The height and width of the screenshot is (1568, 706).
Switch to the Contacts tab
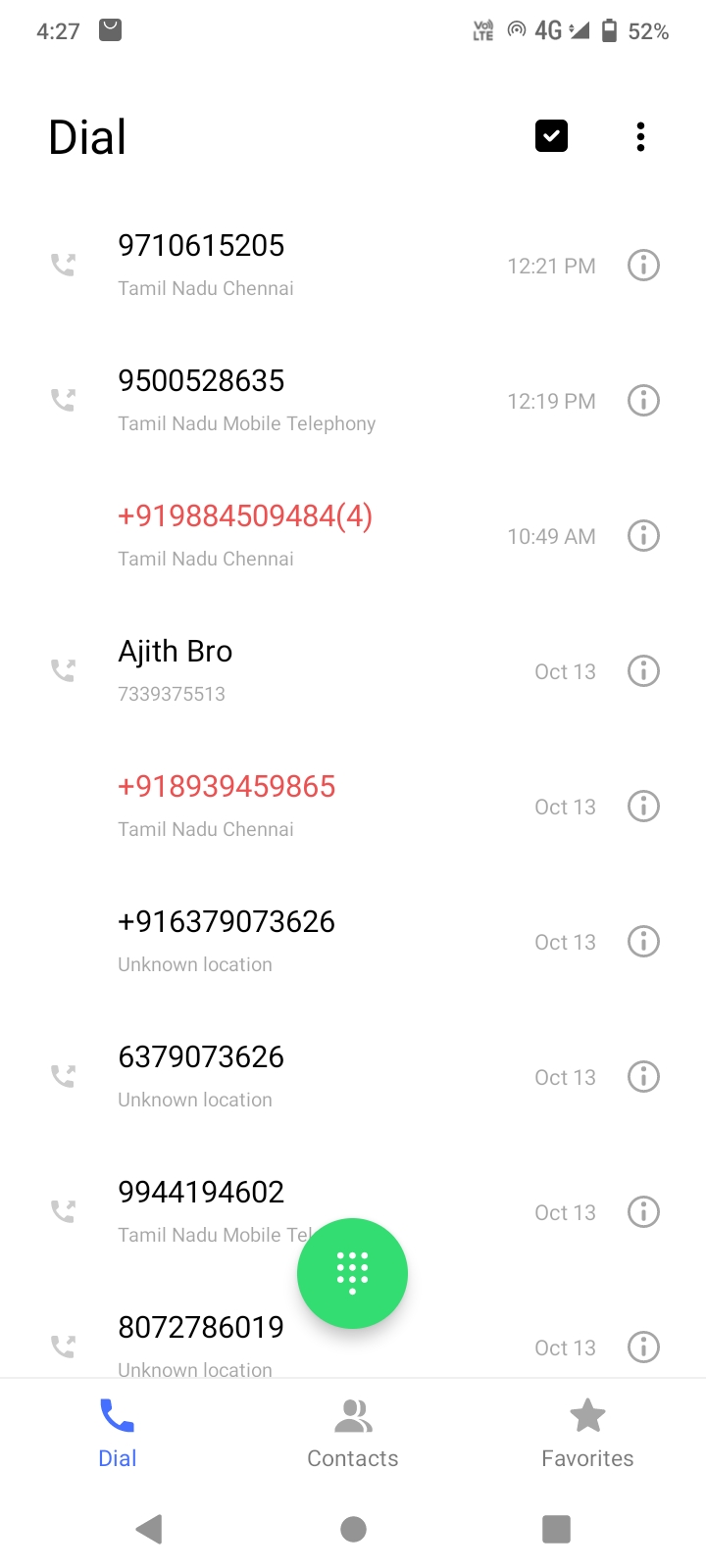click(353, 1434)
